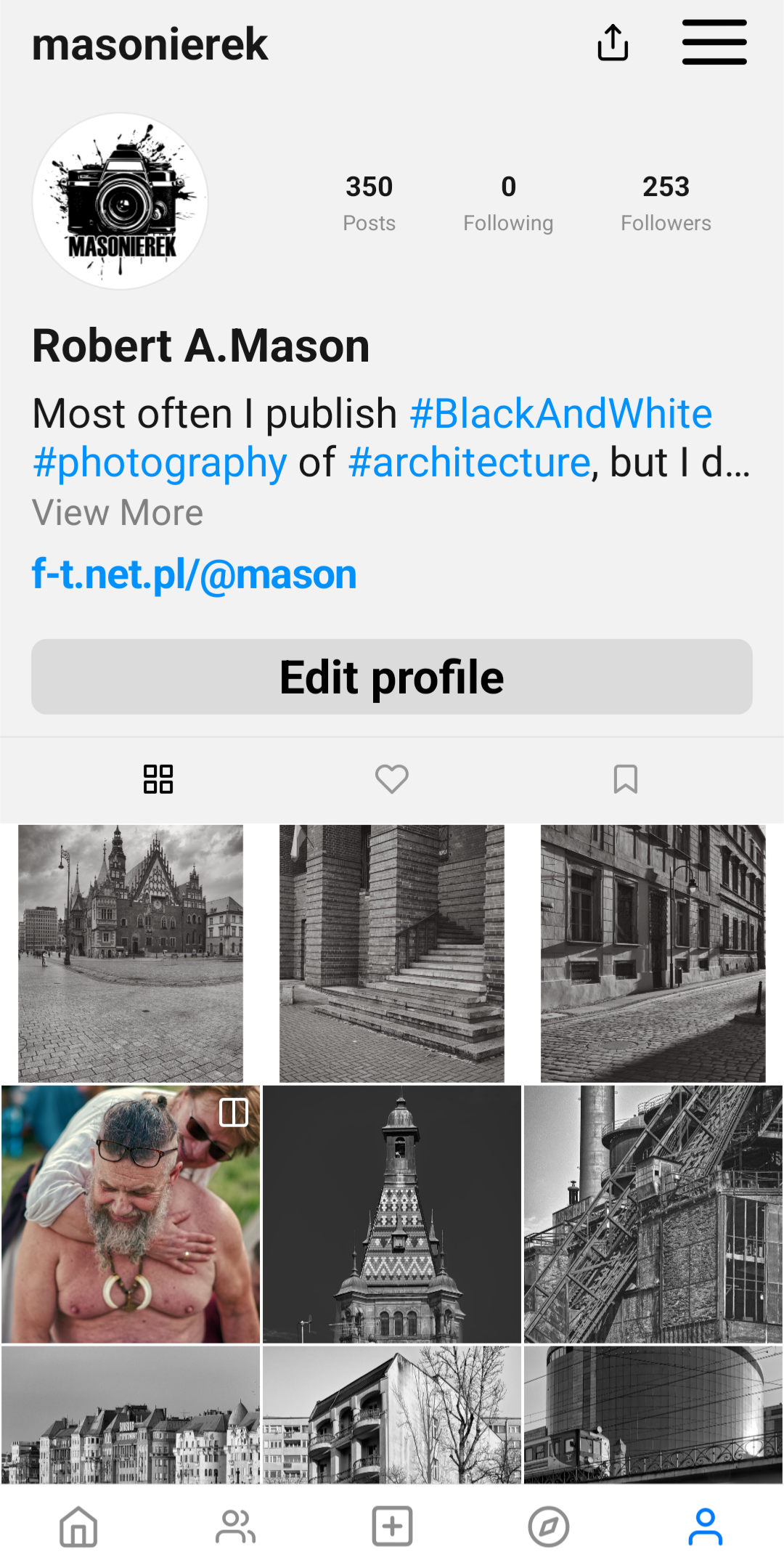Open the hamburger menu

pos(714,43)
